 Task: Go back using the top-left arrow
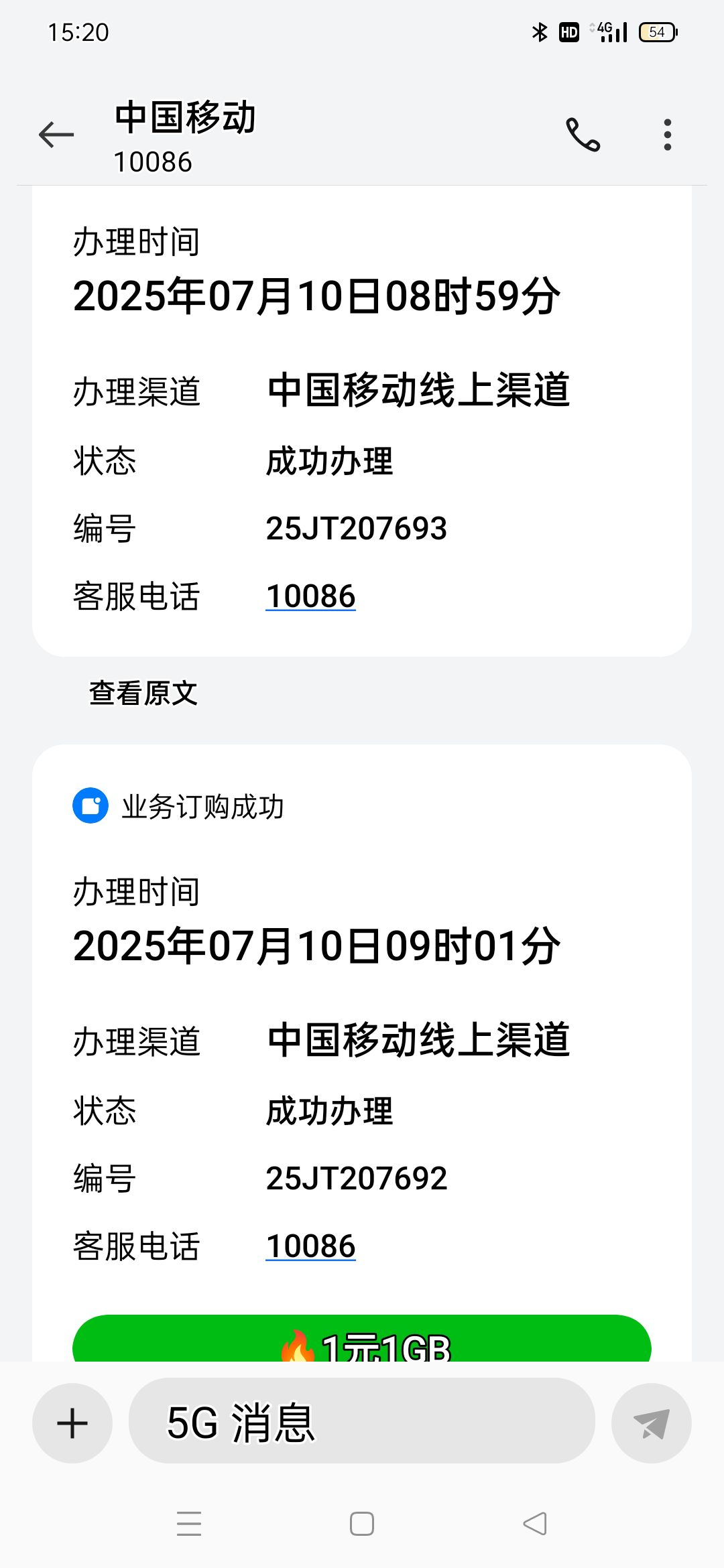56,135
